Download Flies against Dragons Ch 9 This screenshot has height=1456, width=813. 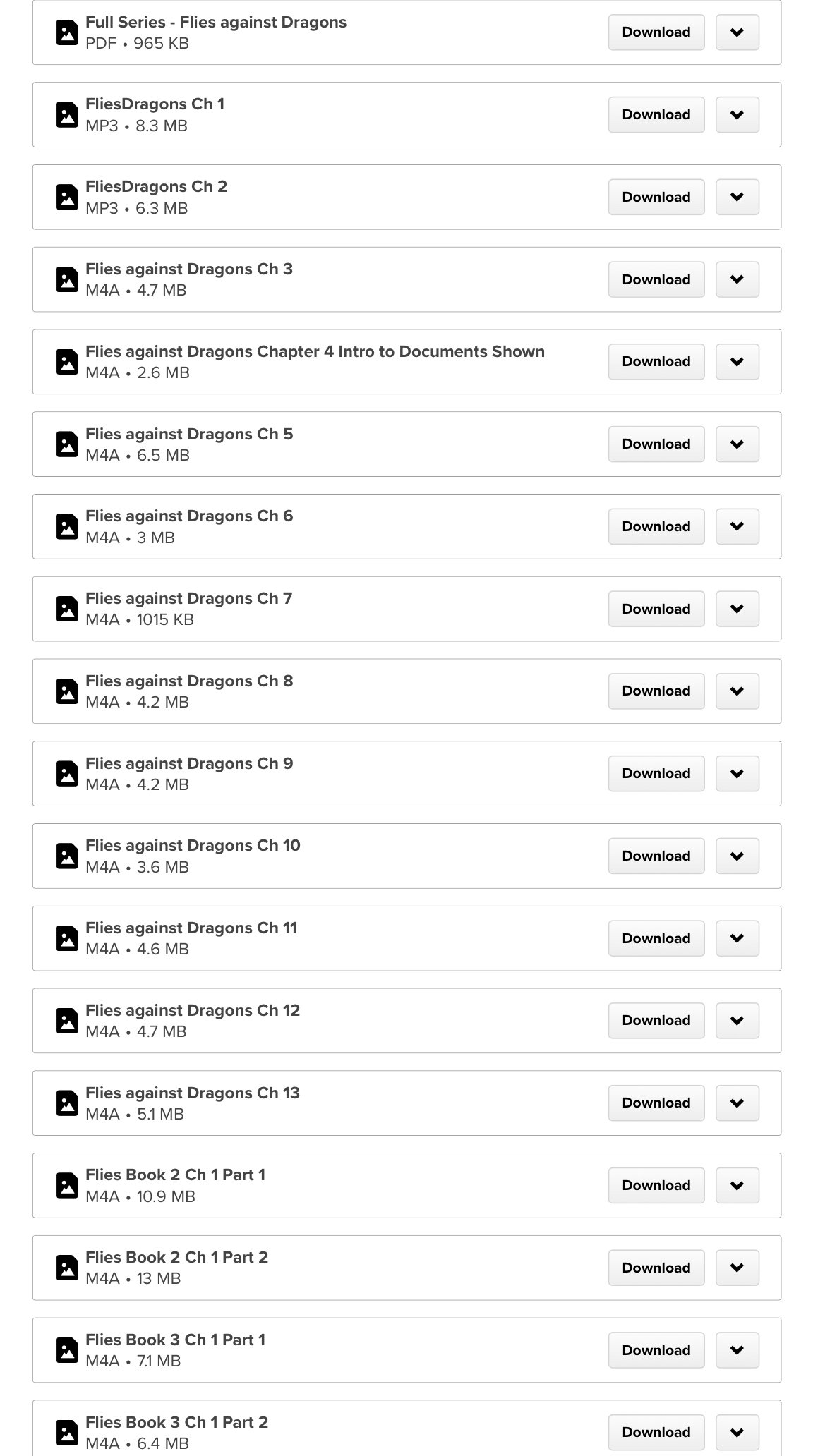(656, 774)
